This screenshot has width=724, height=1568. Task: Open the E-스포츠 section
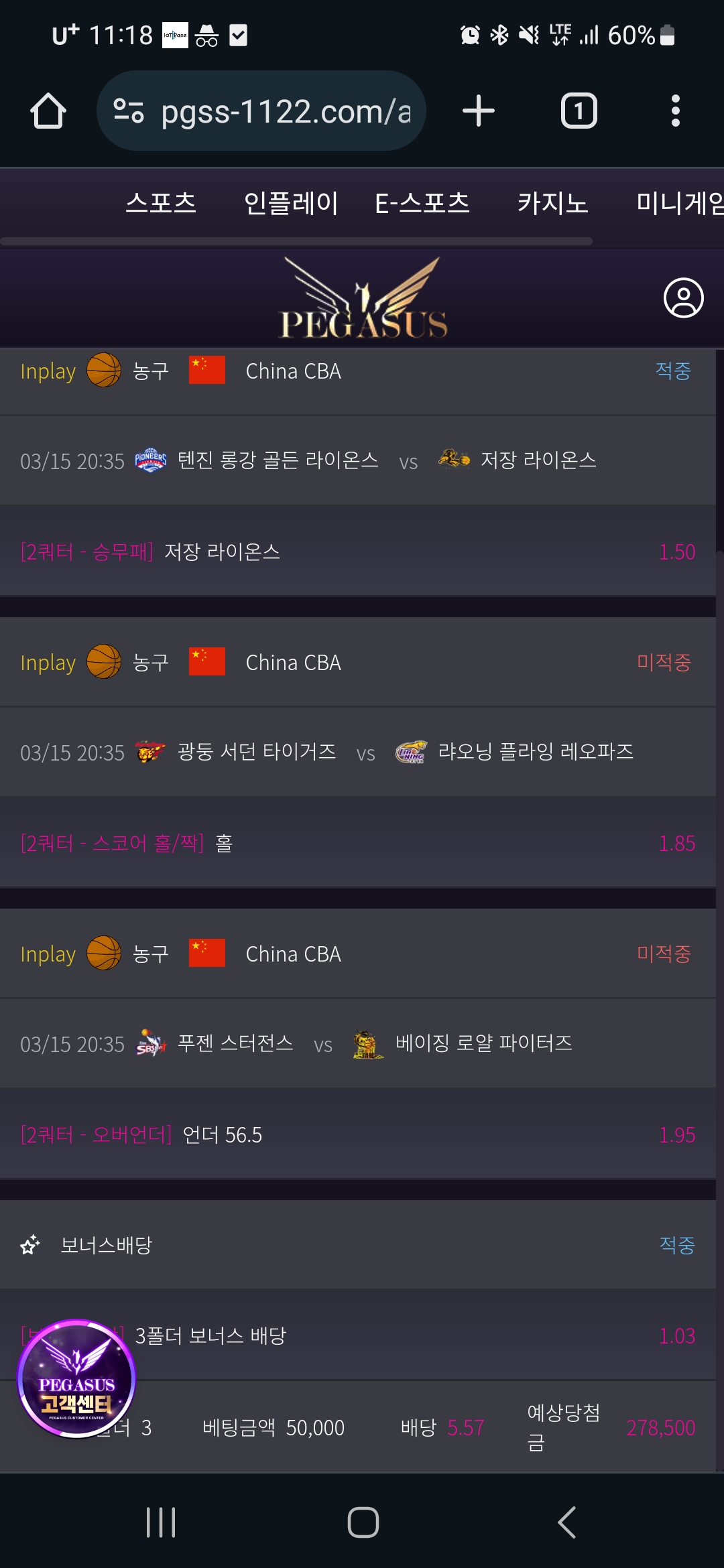click(422, 202)
